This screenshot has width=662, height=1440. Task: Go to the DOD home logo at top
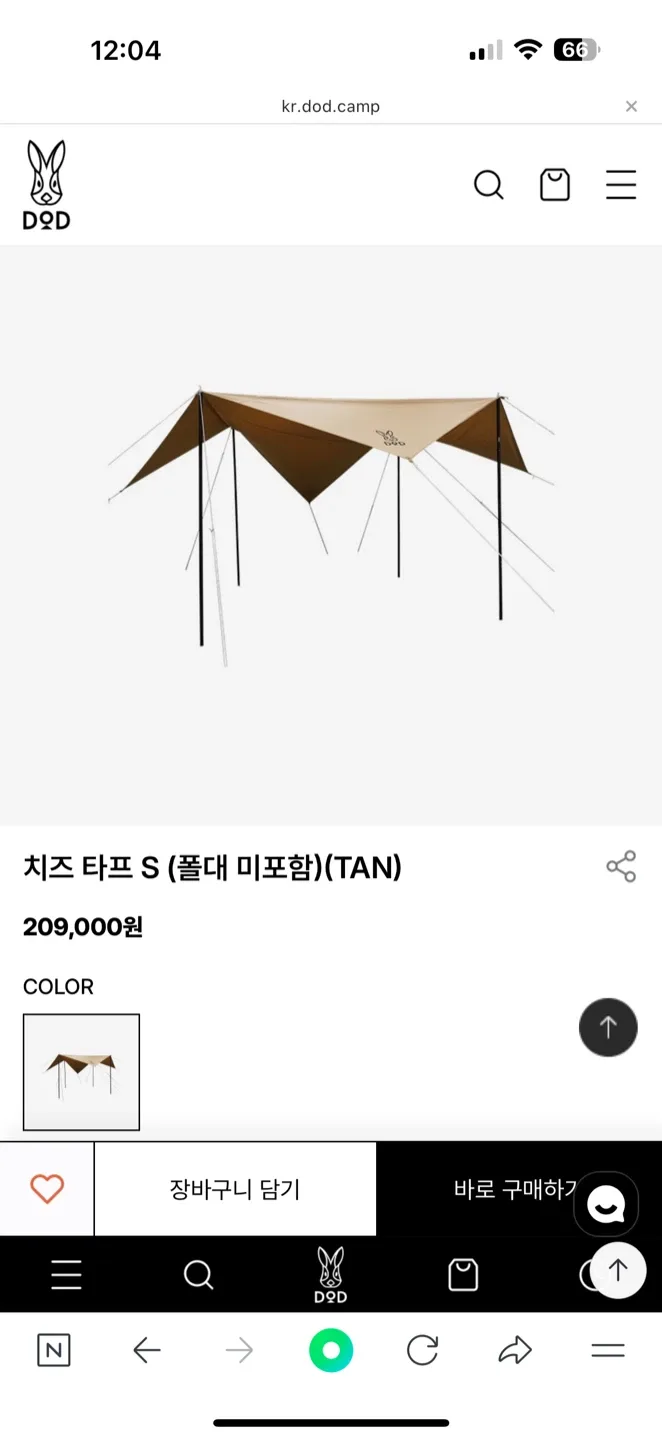click(x=47, y=185)
